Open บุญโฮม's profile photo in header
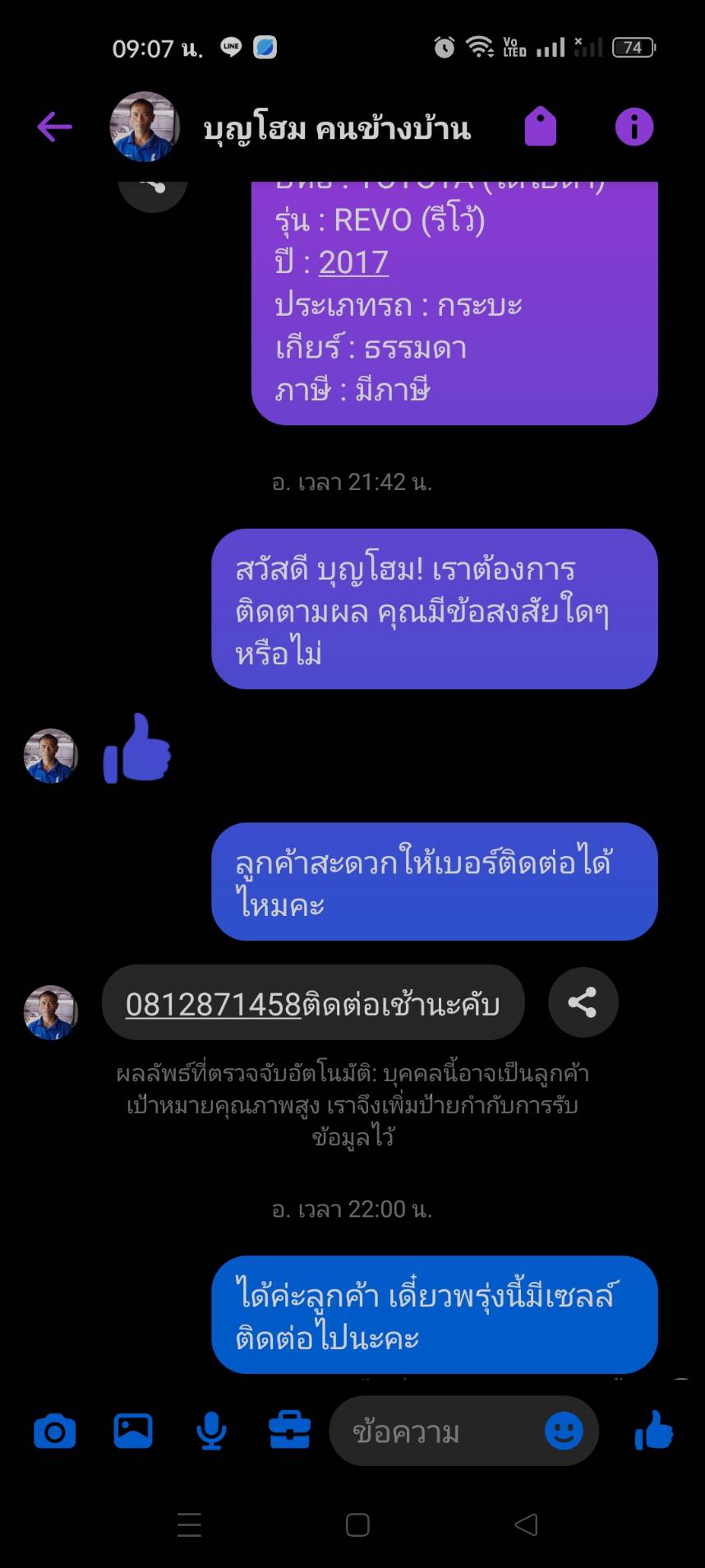Viewport: 705px width, 1568px height. tap(145, 127)
